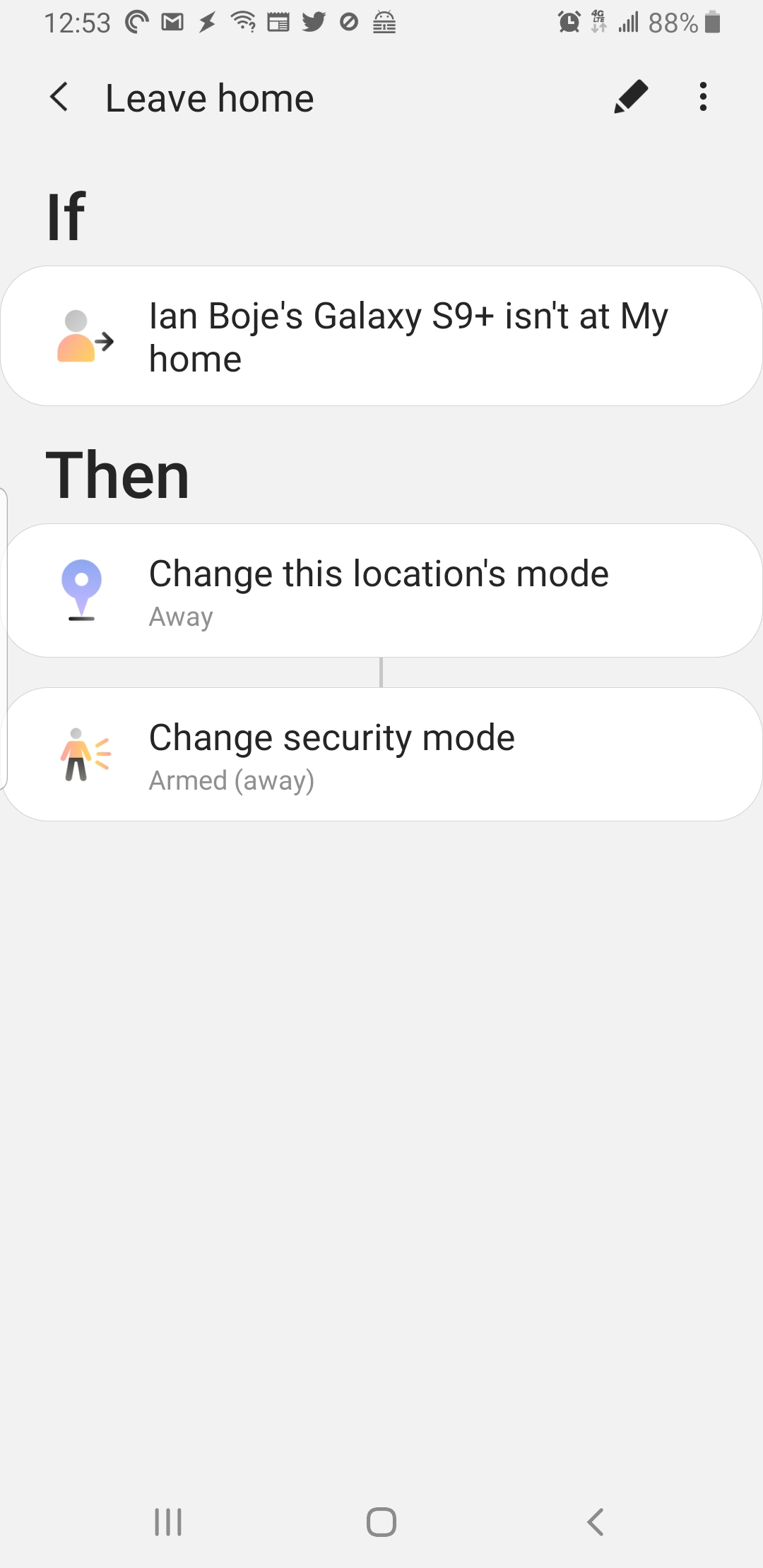Open the Galaxy S9+ isn't at home condition

(x=381, y=336)
